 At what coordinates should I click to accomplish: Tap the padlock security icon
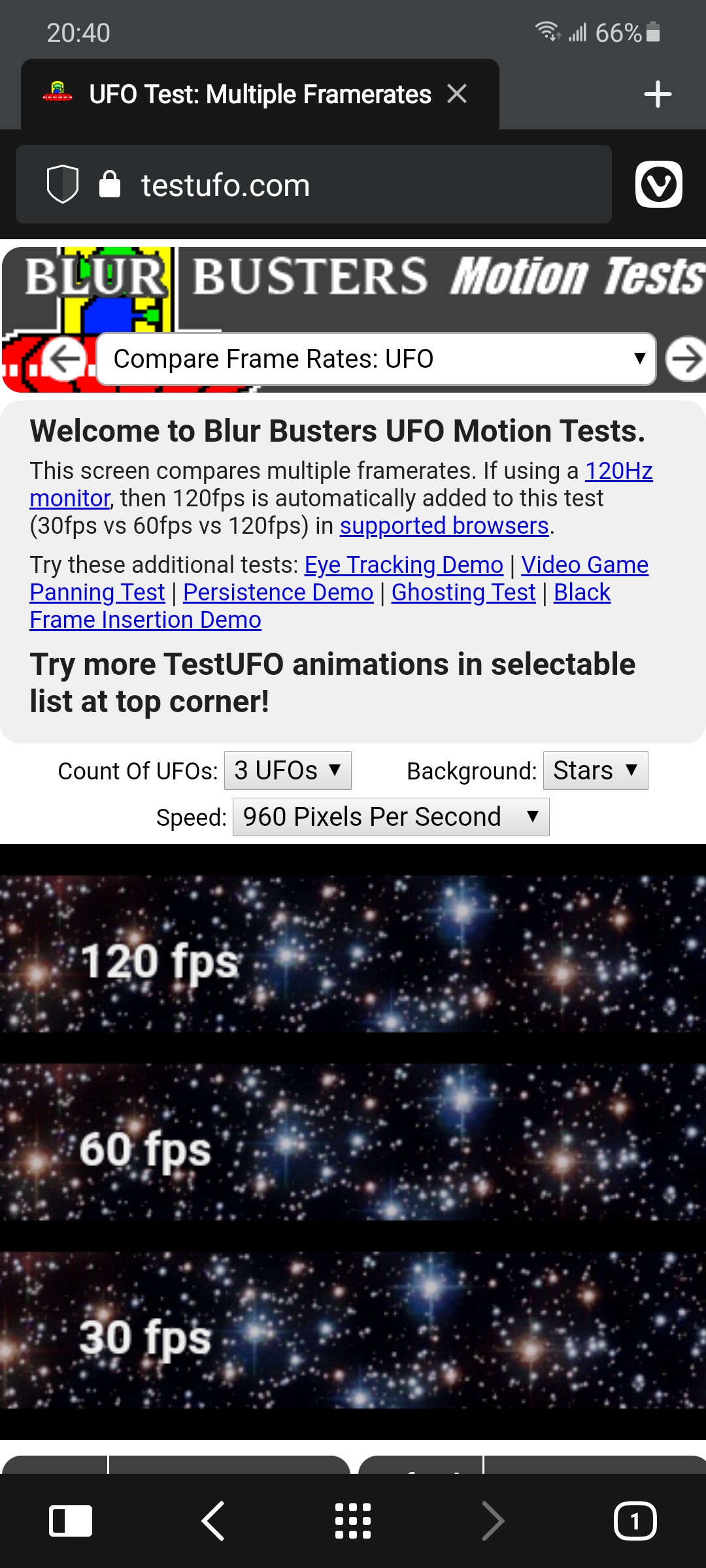point(110,184)
